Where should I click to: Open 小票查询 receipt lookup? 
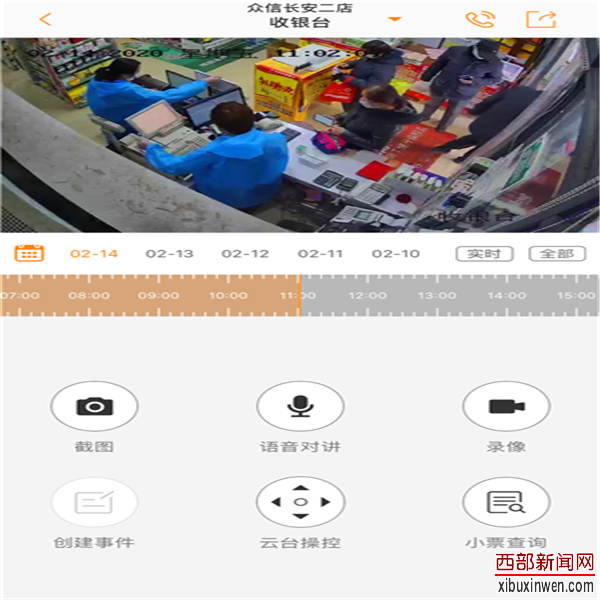pyautogui.click(x=506, y=502)
